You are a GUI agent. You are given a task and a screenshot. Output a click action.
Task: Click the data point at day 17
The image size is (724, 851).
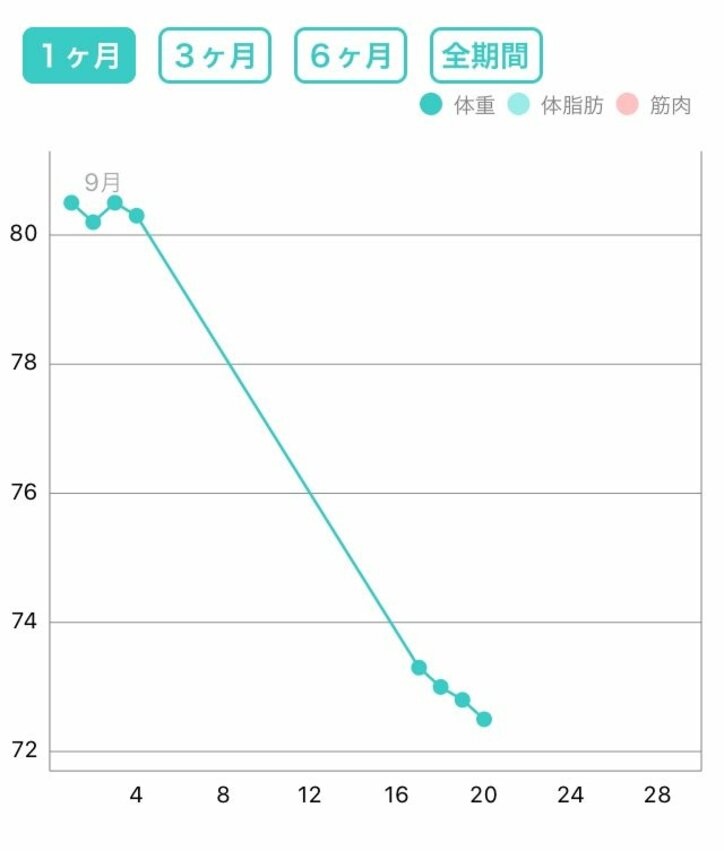point(418,666)
